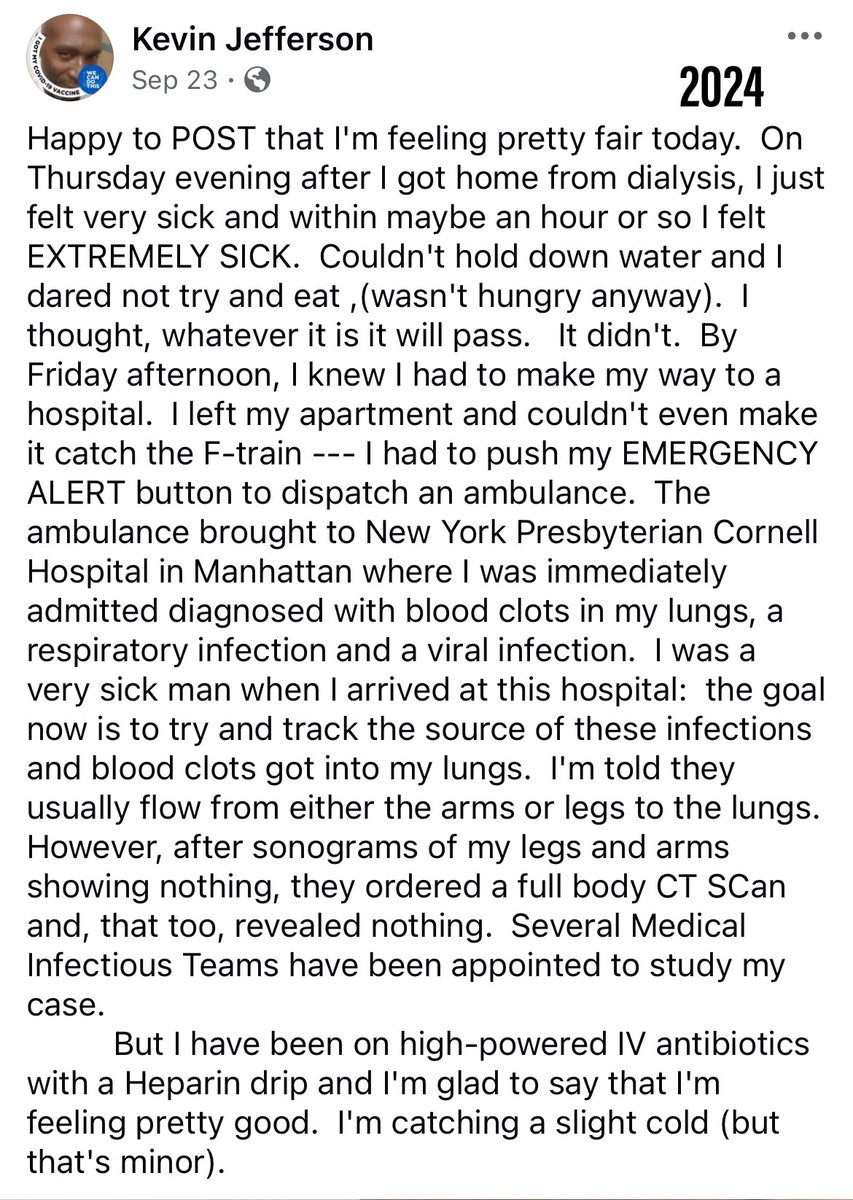
Task: Open the post's three-dot overflow menu
Action: pyautogui.click(x=805, y=37)
